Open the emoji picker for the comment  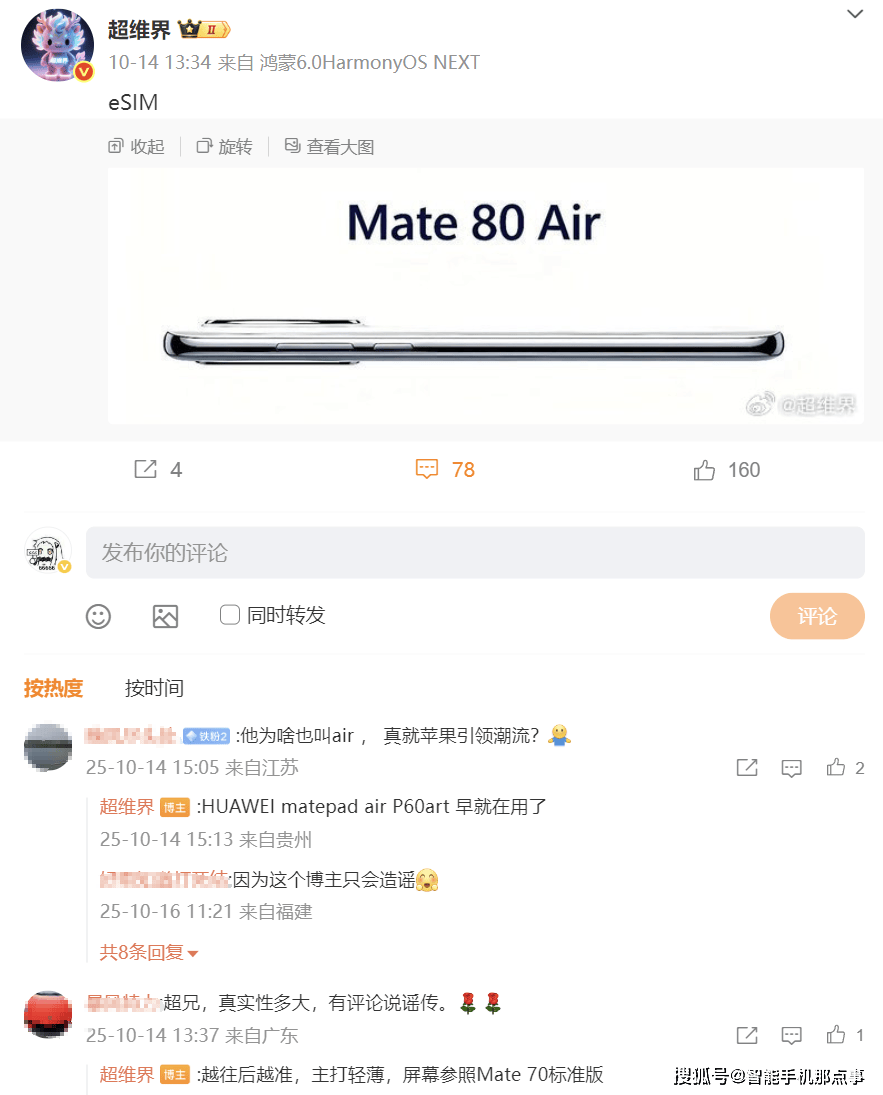(98, 616)
